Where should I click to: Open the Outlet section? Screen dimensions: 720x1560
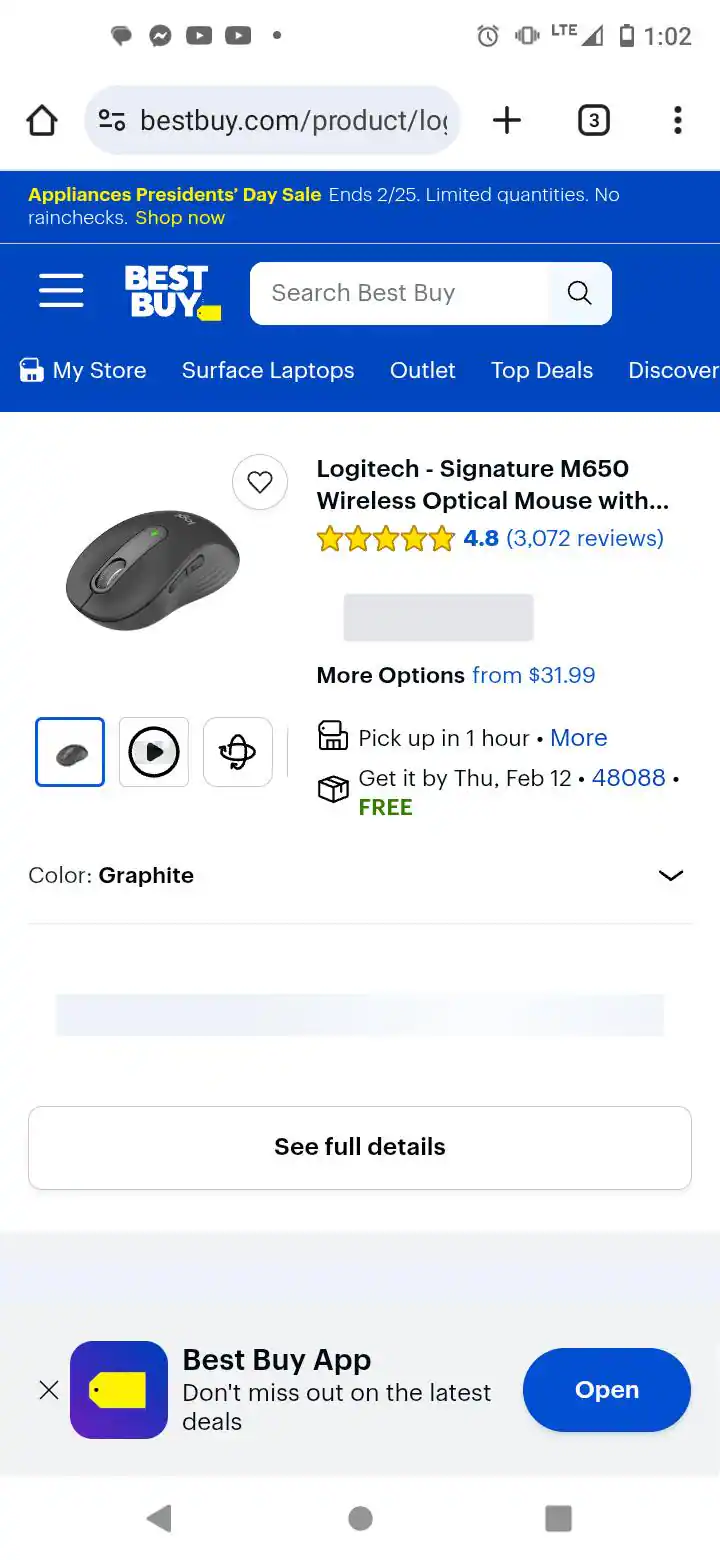[x=422, y=370]
